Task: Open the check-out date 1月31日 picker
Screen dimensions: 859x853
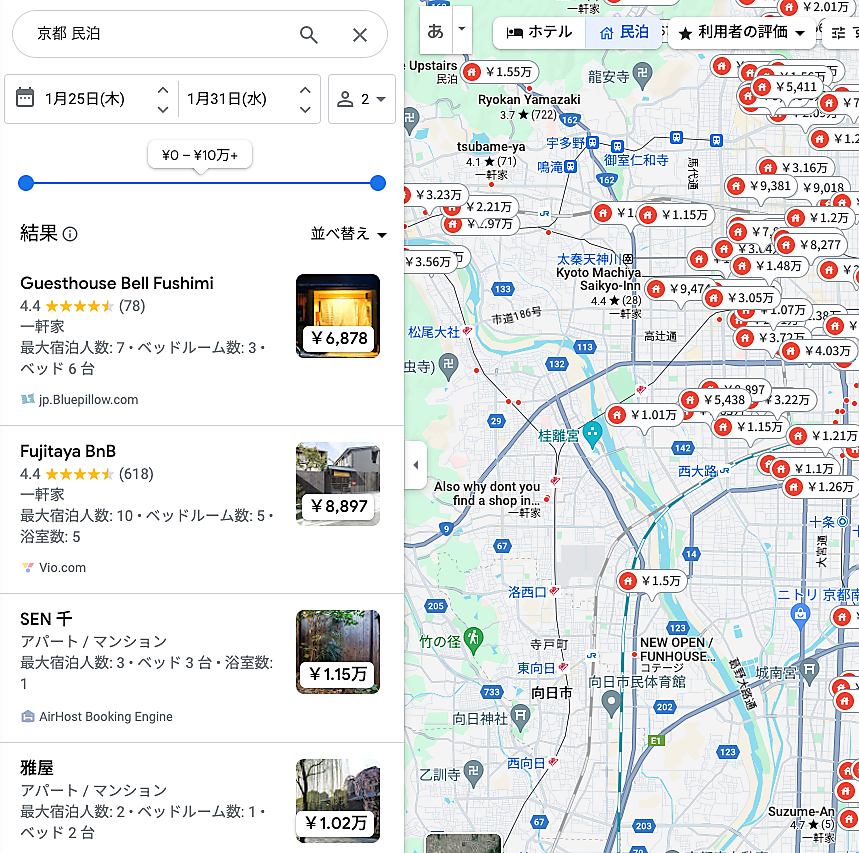Action: [227, 99]
